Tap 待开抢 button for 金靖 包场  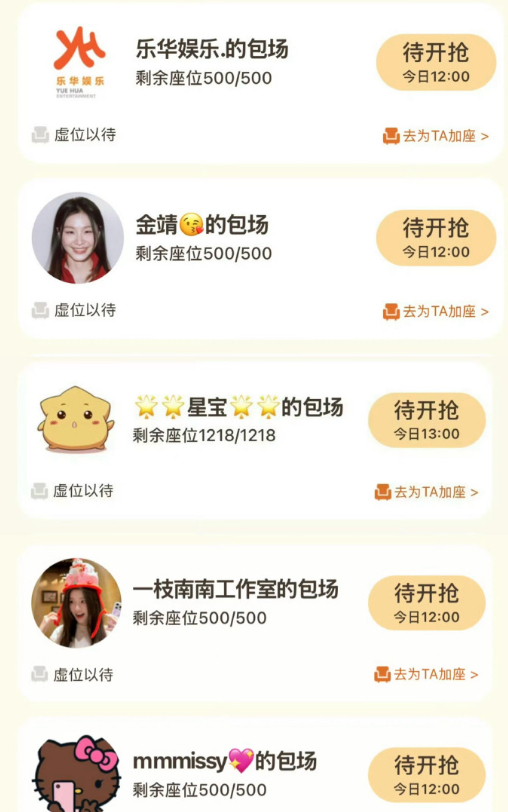[x=436, y=238]
